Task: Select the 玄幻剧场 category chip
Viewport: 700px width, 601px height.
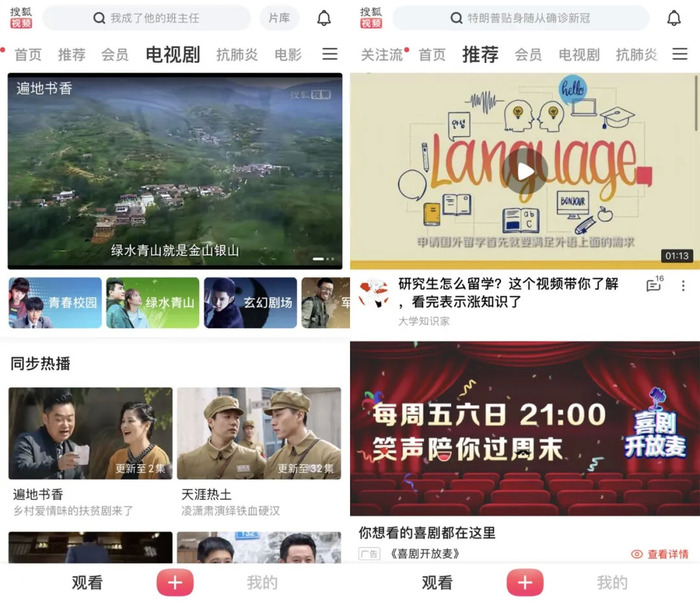Action: tap(250, 303)
